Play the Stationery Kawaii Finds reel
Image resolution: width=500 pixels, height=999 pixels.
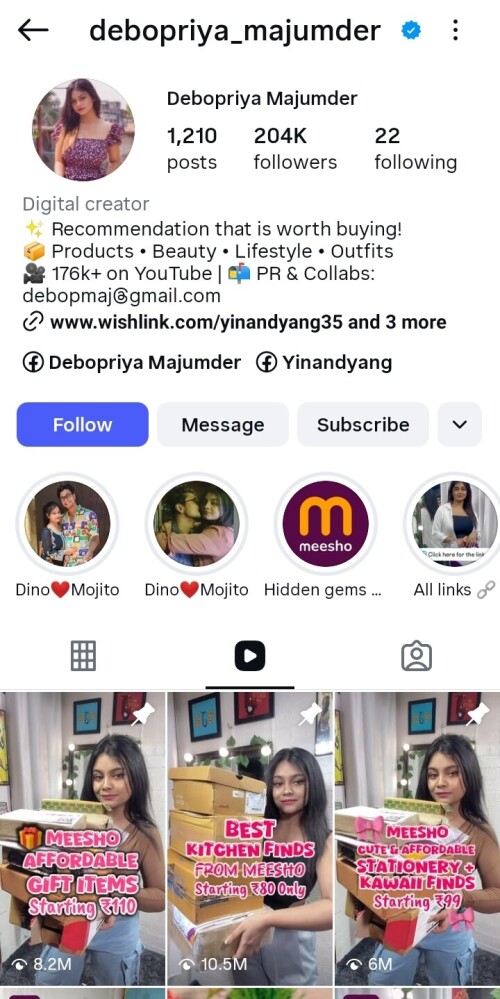coord(417,838)
